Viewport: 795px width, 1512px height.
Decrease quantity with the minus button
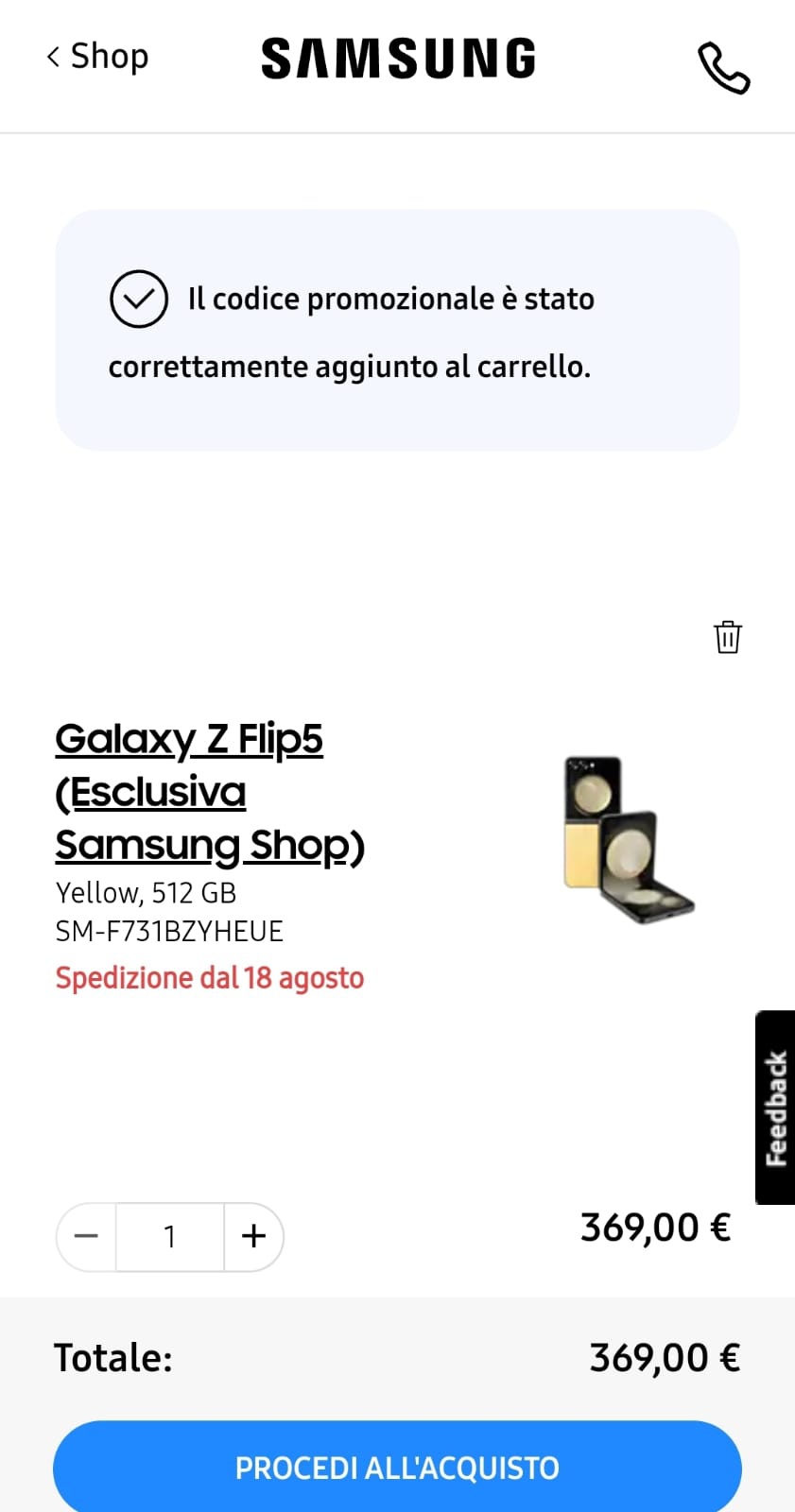click(86, 1236)
